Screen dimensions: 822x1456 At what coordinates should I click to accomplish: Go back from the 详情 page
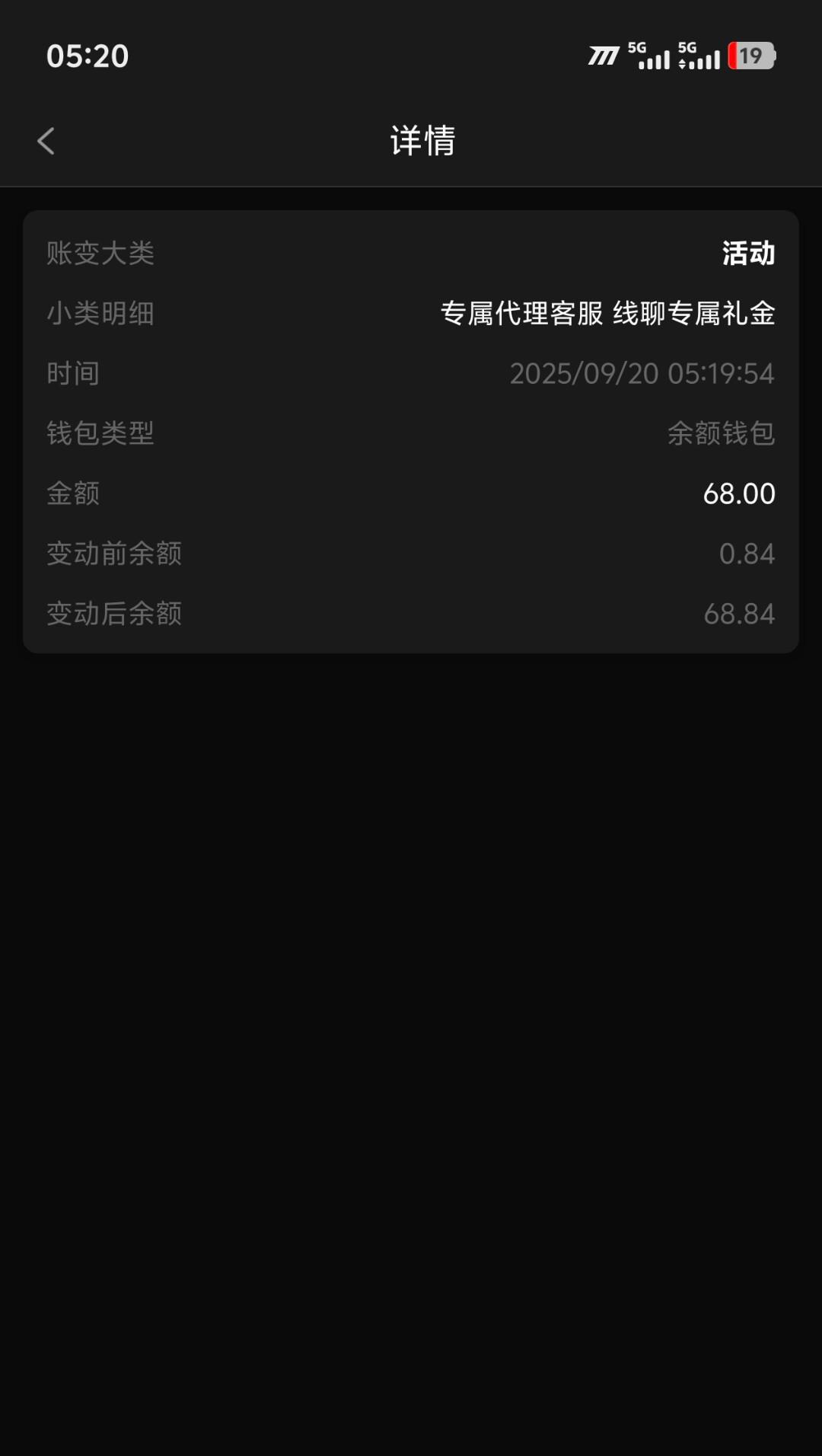pyautogui.click(x=46, y=141)
